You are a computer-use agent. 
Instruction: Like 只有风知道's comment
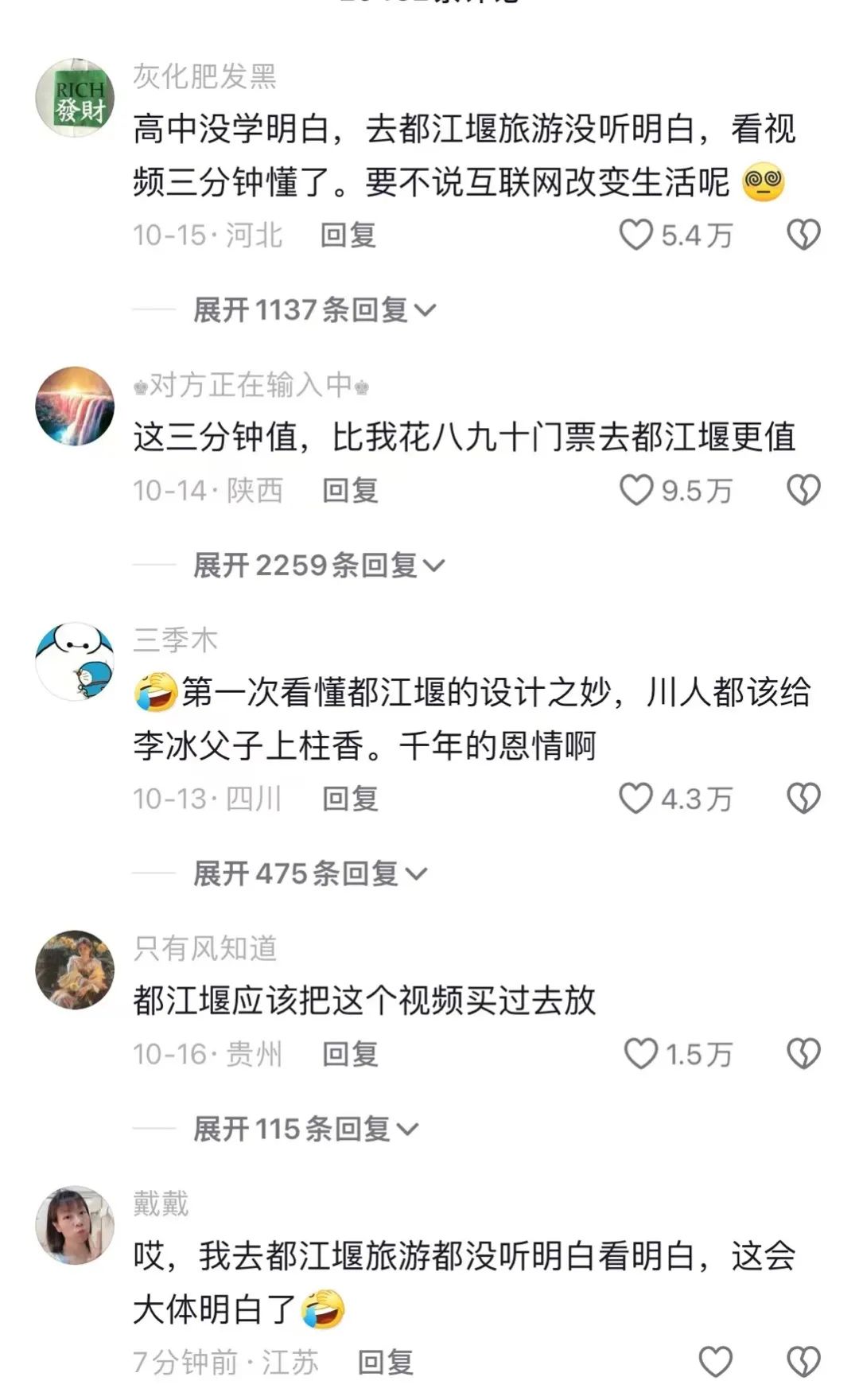pyautogui.click(x=640, y=1054)
